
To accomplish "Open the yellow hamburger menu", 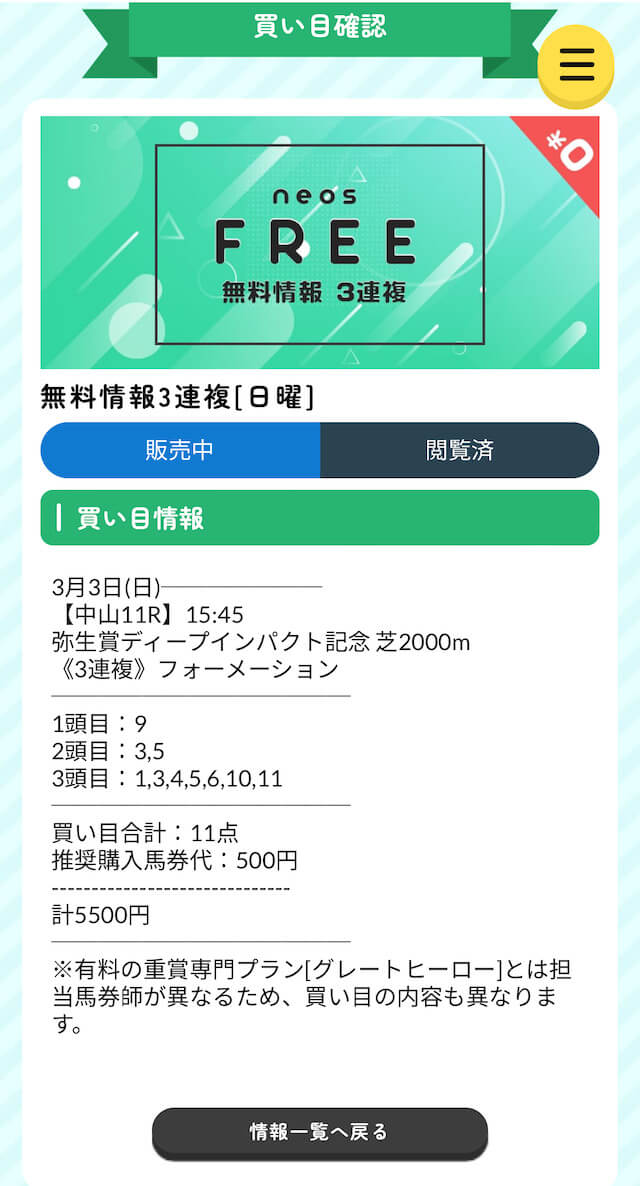I will [576, 66].
